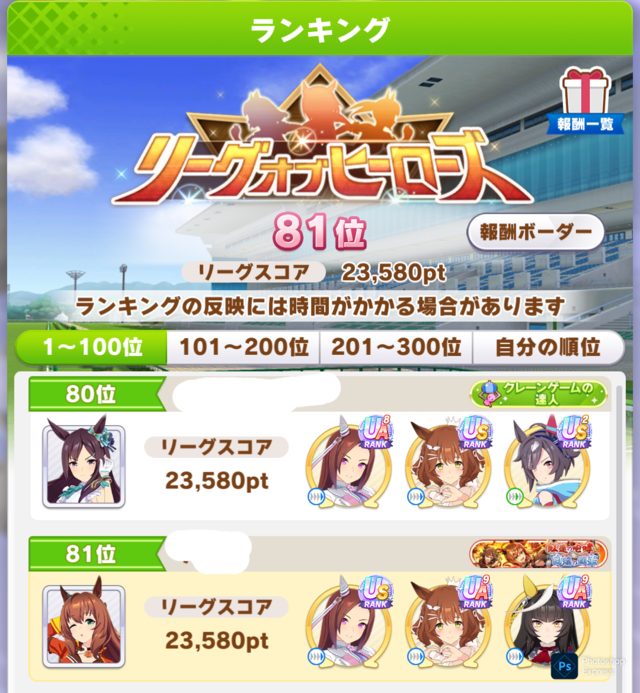Open the 報酬一覧 gift box
640x693 pixels.
[x=585, y=101]
